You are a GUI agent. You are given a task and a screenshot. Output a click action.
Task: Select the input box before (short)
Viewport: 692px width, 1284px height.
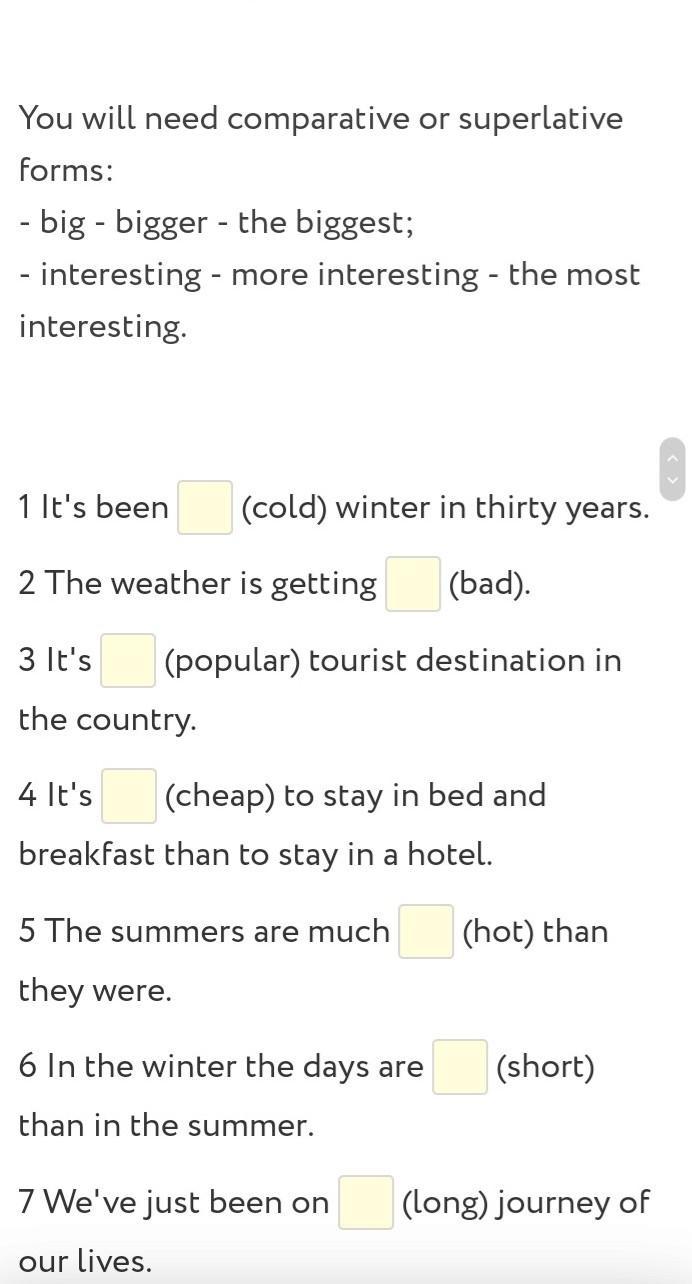point(460,1067)
